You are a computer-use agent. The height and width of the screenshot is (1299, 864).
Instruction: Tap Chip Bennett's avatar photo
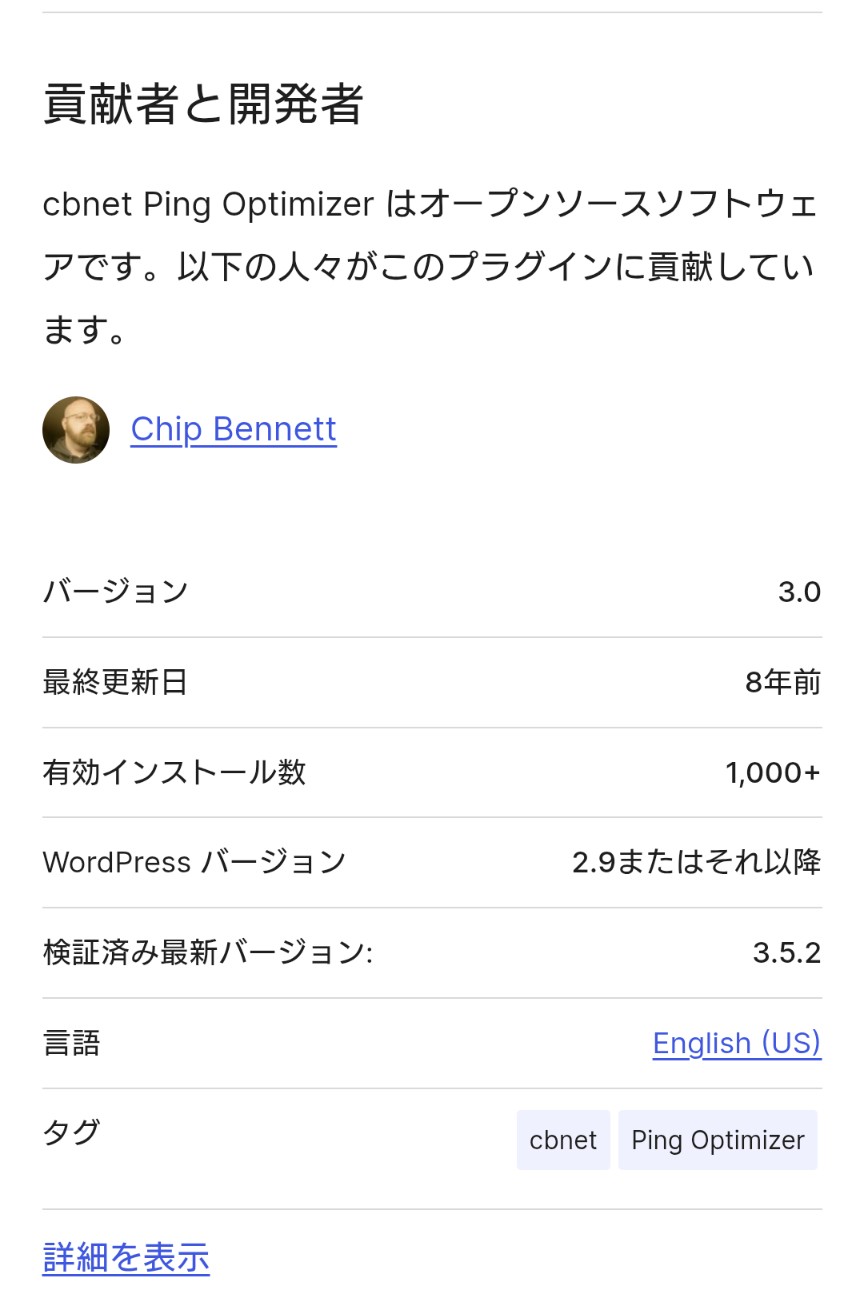tap(76, 430)
